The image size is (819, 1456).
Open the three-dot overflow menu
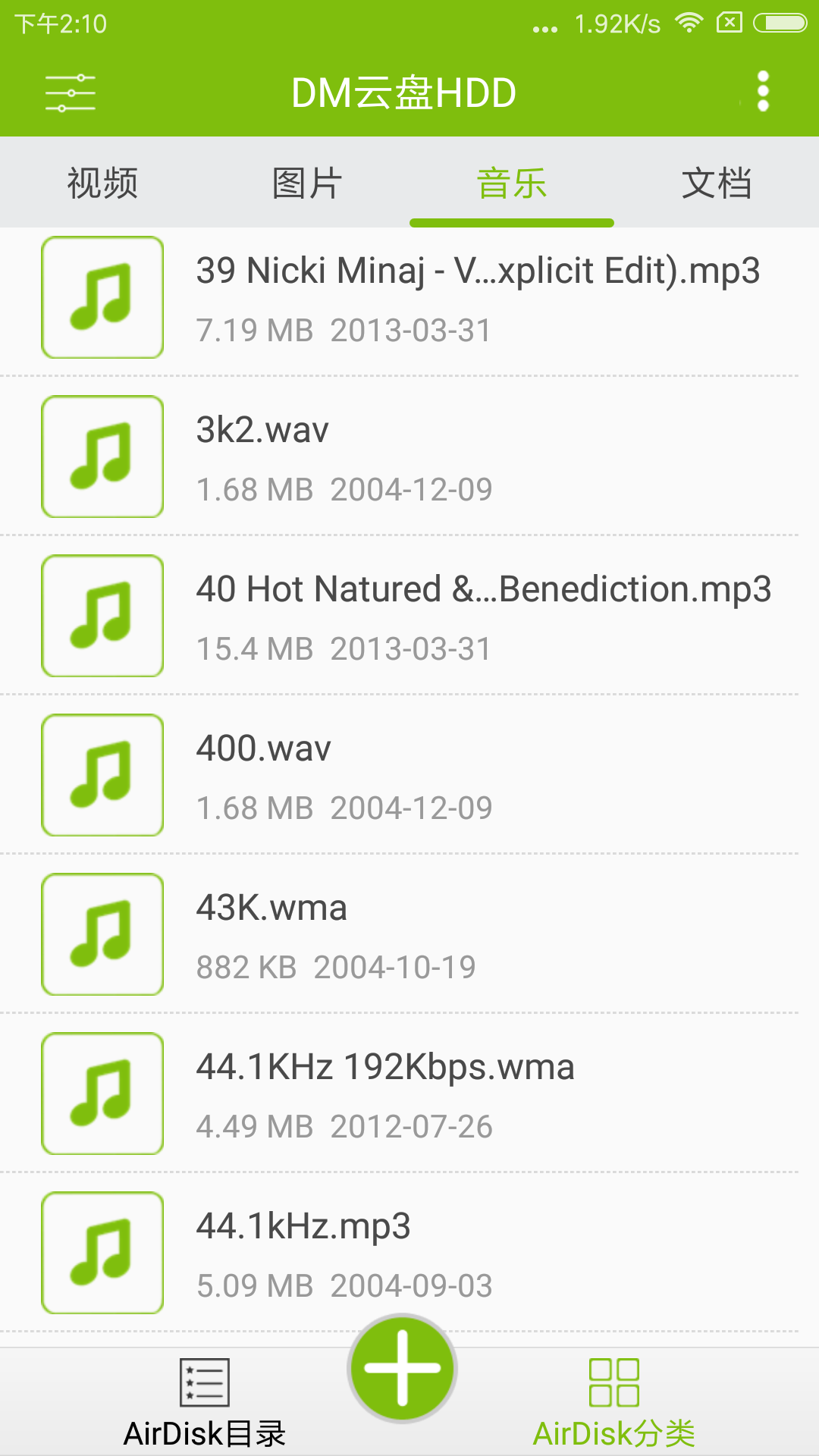click(763, 92)
